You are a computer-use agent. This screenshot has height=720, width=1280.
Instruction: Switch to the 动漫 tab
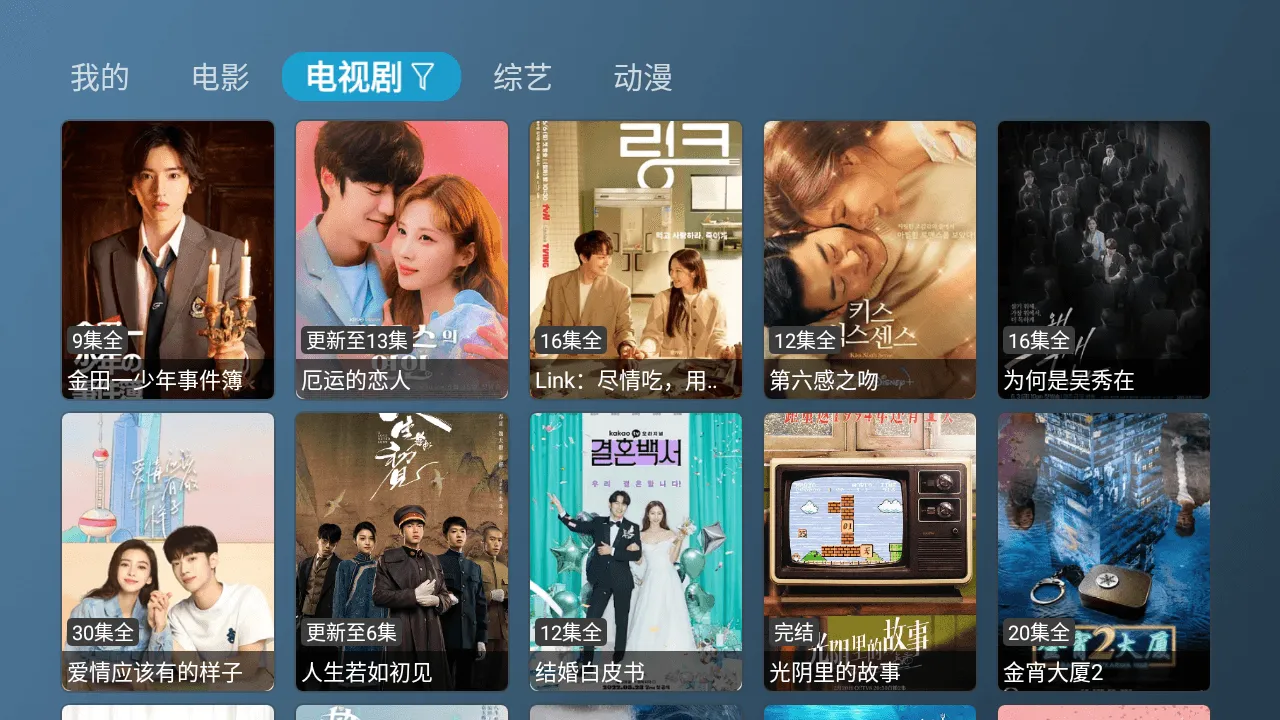(642, 77)
